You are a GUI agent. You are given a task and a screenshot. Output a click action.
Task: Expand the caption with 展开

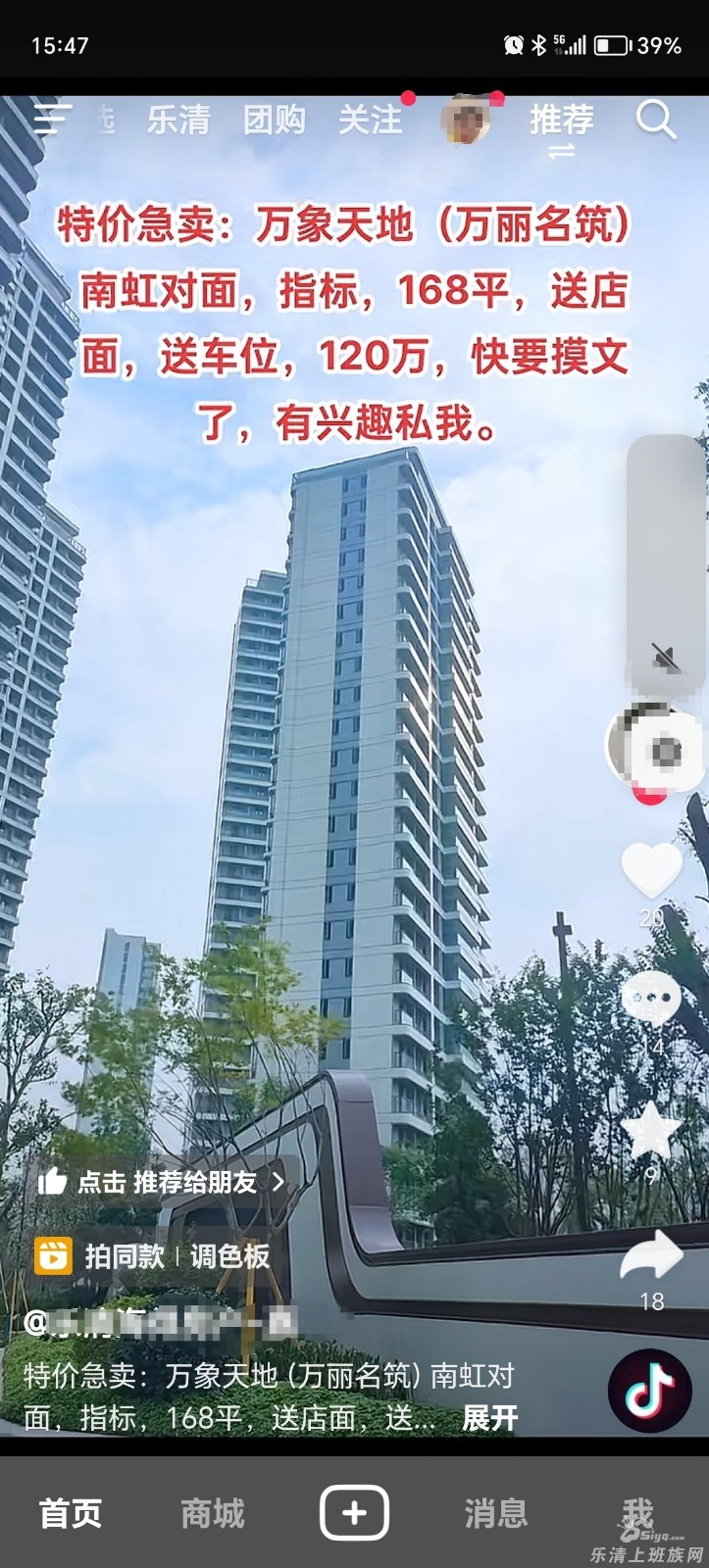click(x=489, y=1417)
